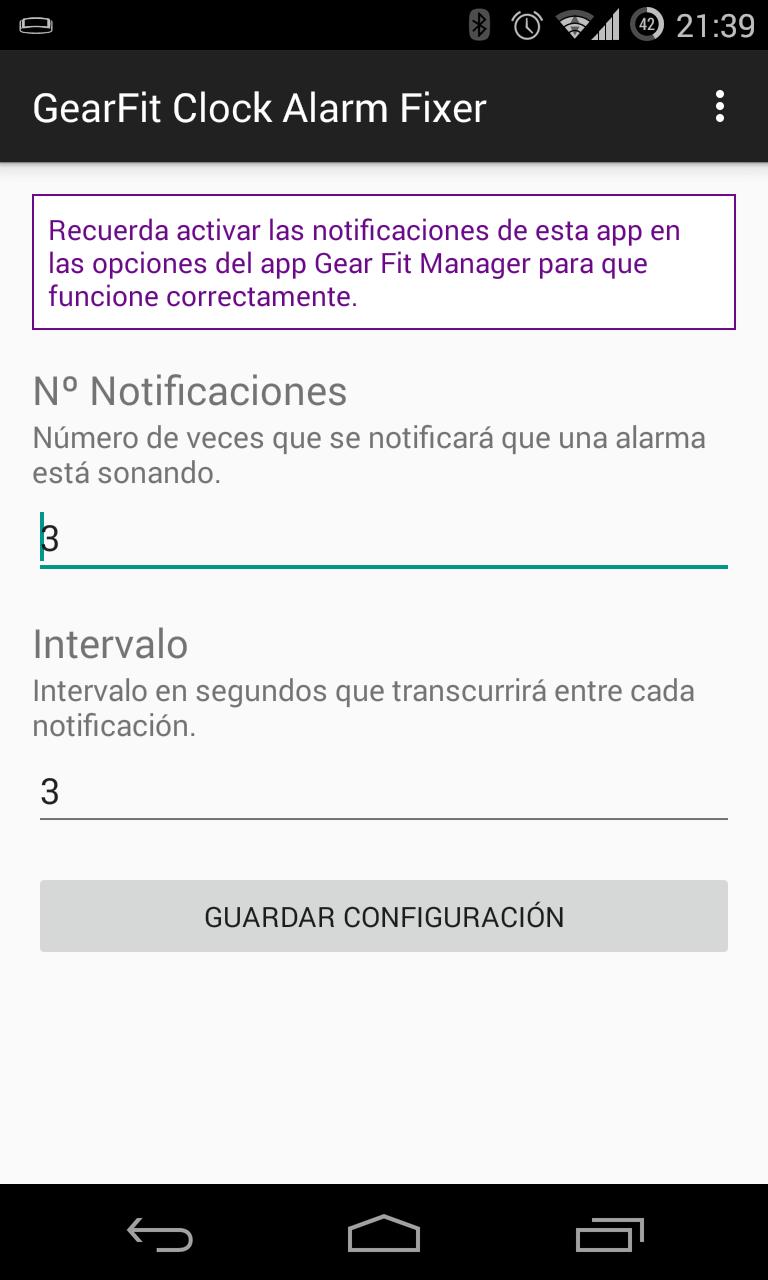Tap the Intervalo section heading
This screenshot has width=768, height=1280.
click(110, 645)
